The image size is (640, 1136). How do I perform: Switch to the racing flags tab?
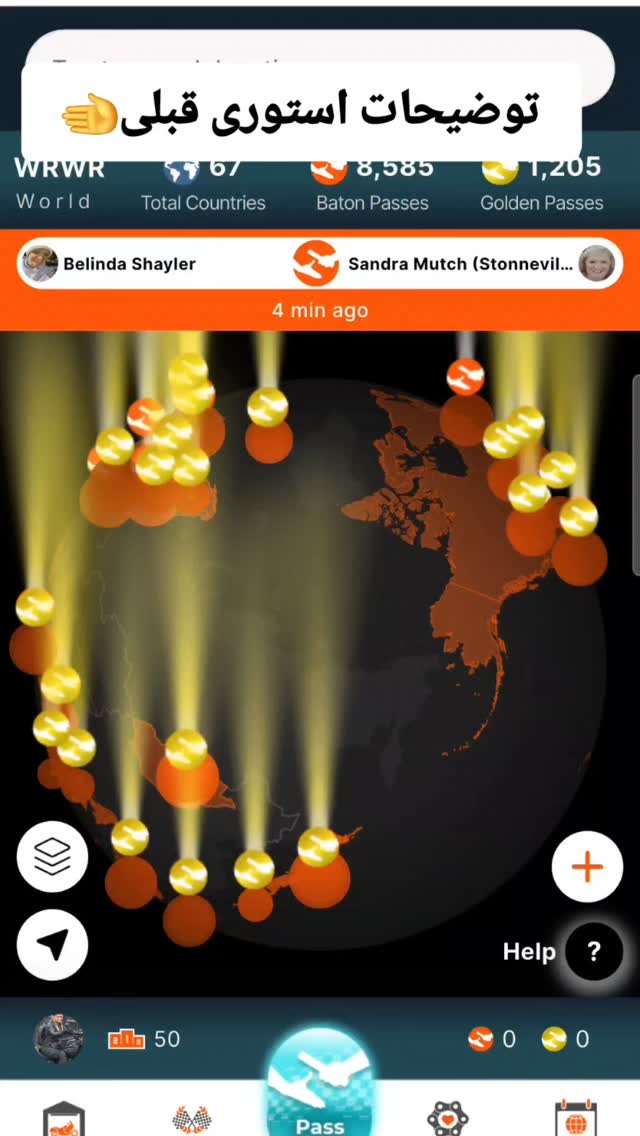(x=191, y=1120)
